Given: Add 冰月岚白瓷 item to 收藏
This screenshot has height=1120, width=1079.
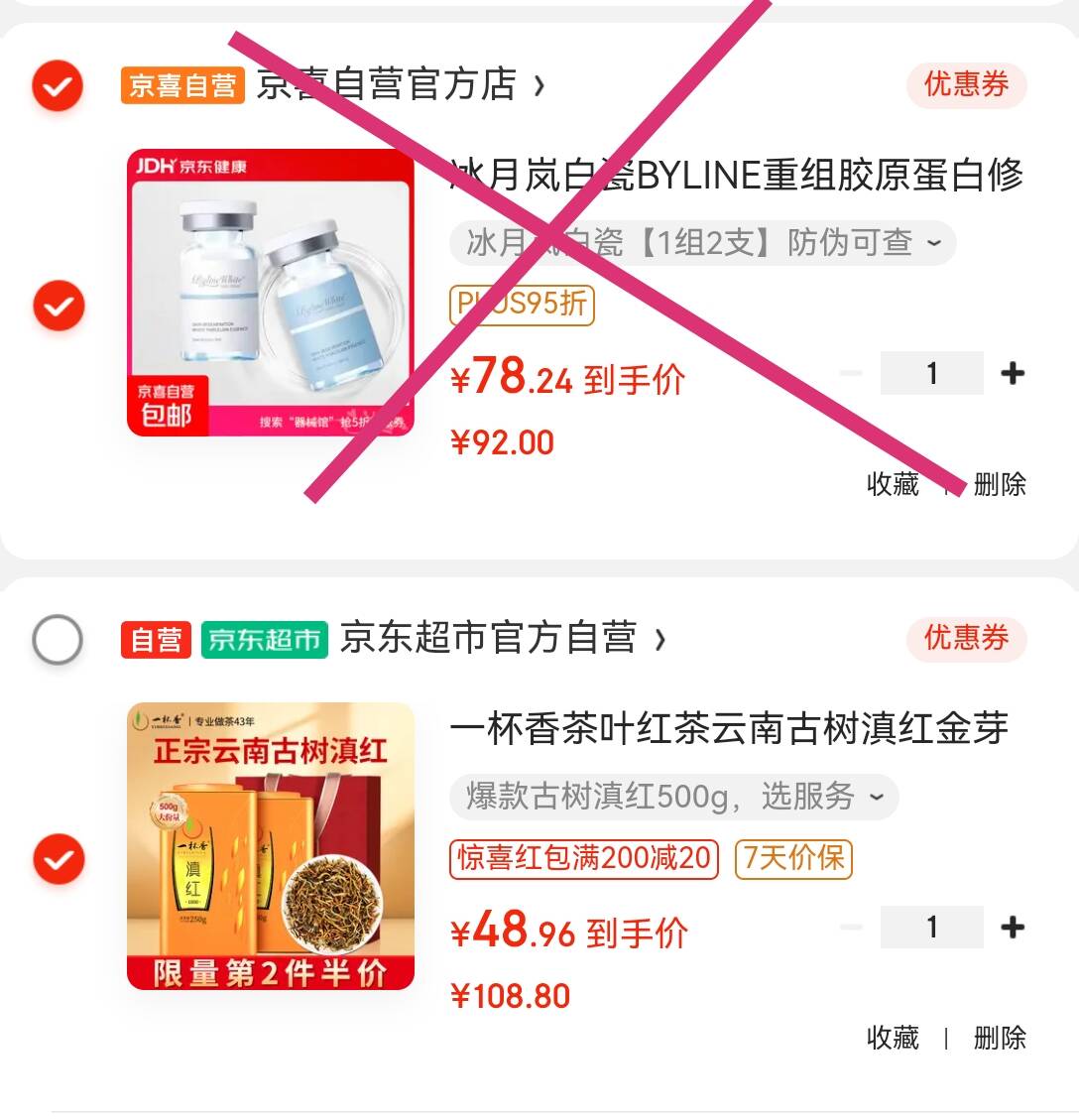Looking at the screenshot, I should coord(893,484).
